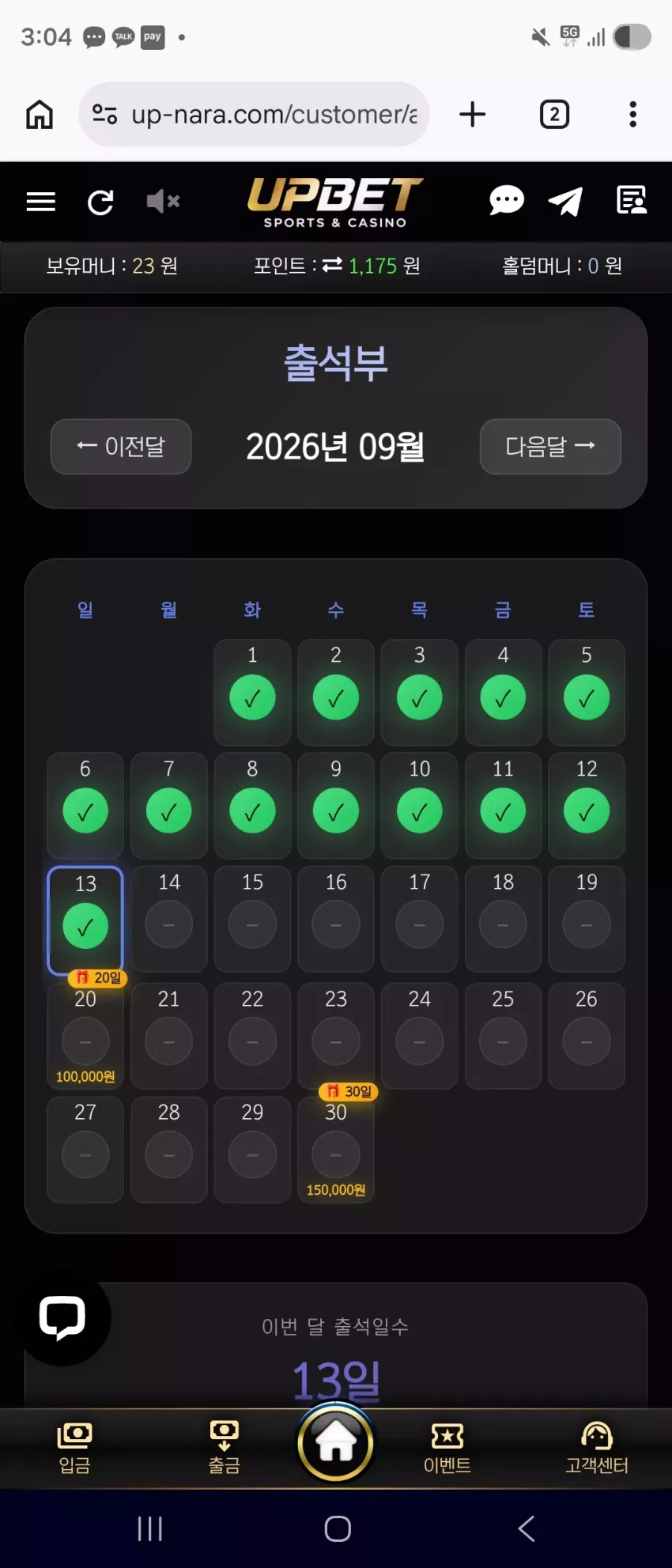Open browser overflow menu
The width and height of the screenshot is (672, 1568).
tap(632, 115)
